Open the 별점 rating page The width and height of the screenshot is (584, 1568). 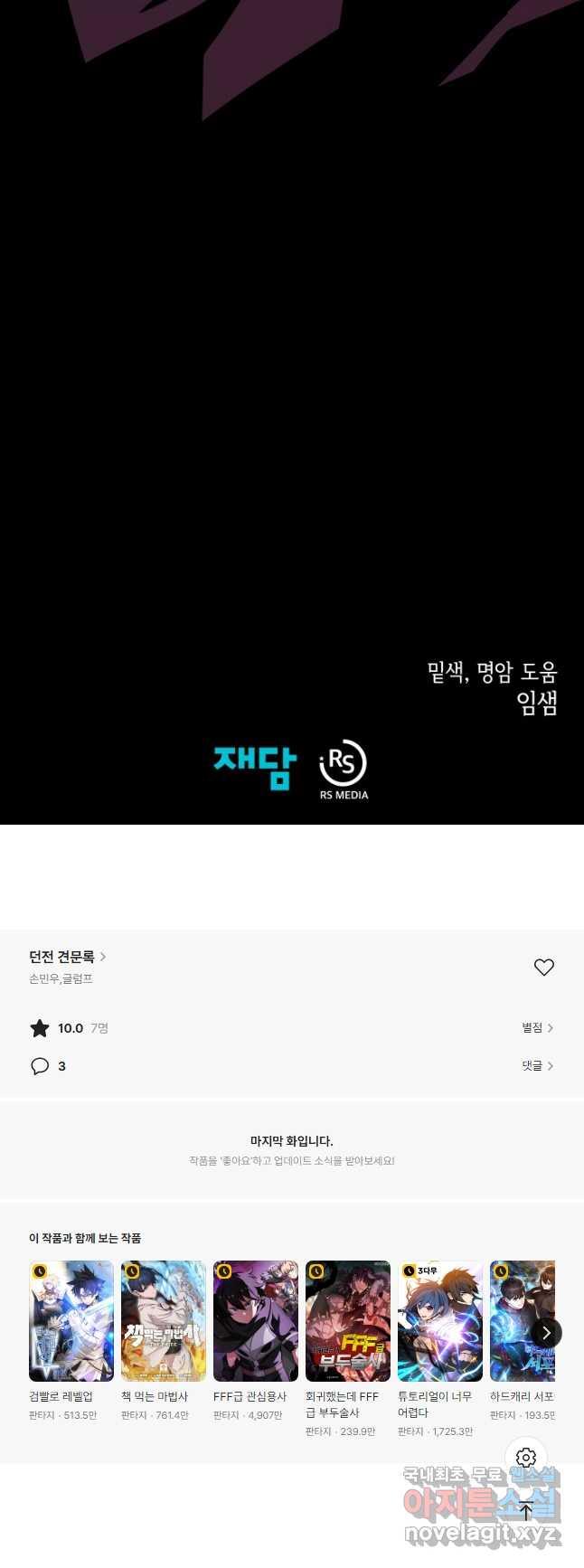(x=537, y=1028)
